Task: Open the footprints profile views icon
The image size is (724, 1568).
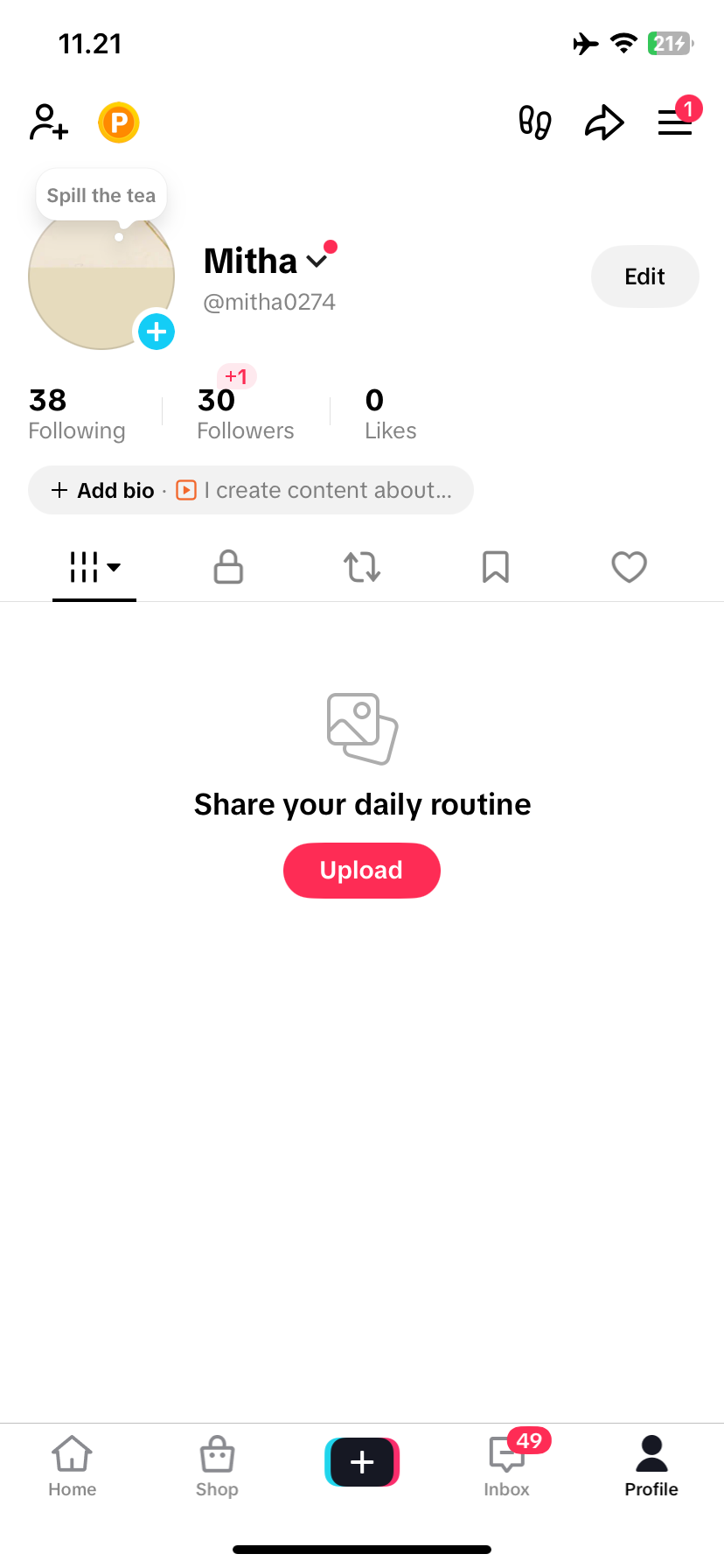Action: [x=535, y=122]
